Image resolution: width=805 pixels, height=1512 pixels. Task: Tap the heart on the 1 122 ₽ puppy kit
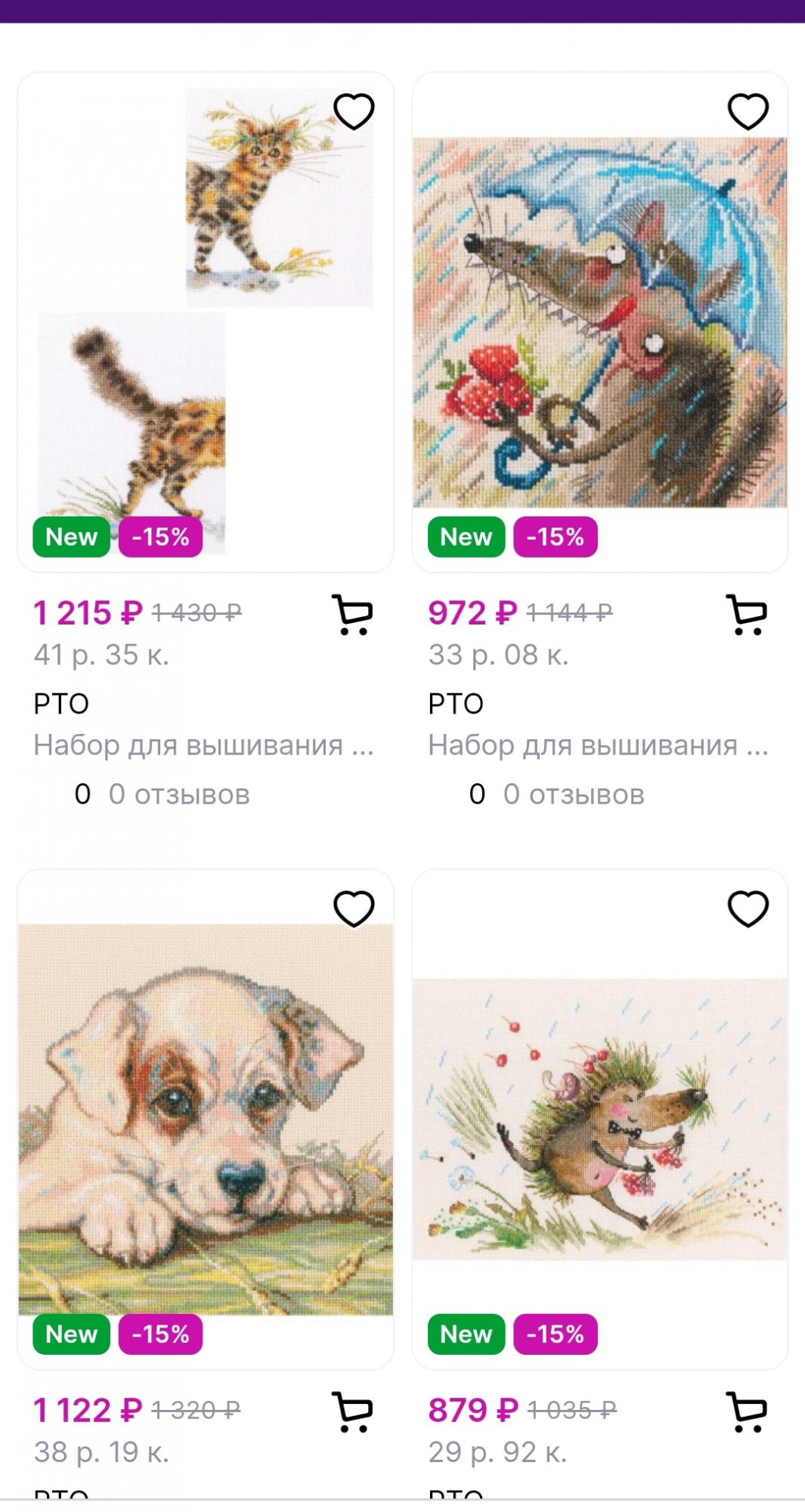coord(354,908)
